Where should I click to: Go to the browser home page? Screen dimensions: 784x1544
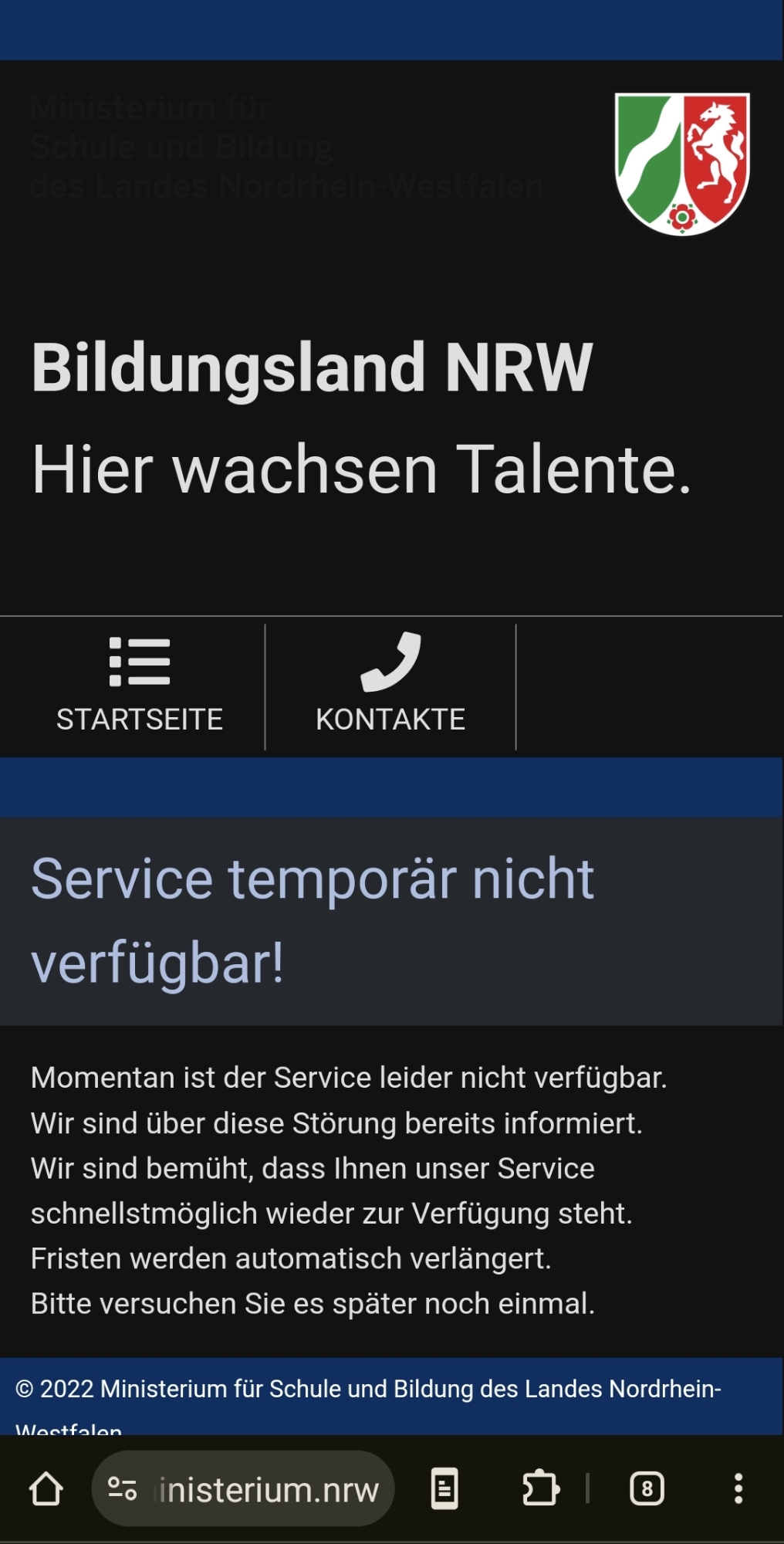point(46,1488)
